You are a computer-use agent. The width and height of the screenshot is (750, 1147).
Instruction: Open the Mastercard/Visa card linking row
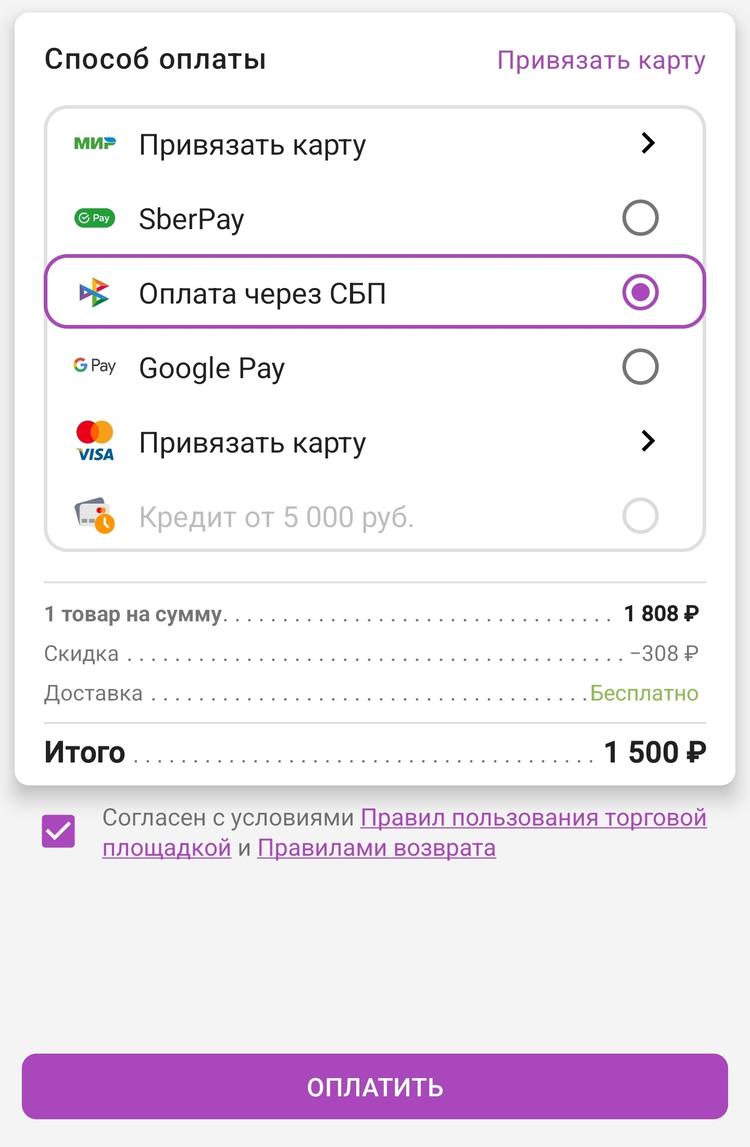coord(375,442)
